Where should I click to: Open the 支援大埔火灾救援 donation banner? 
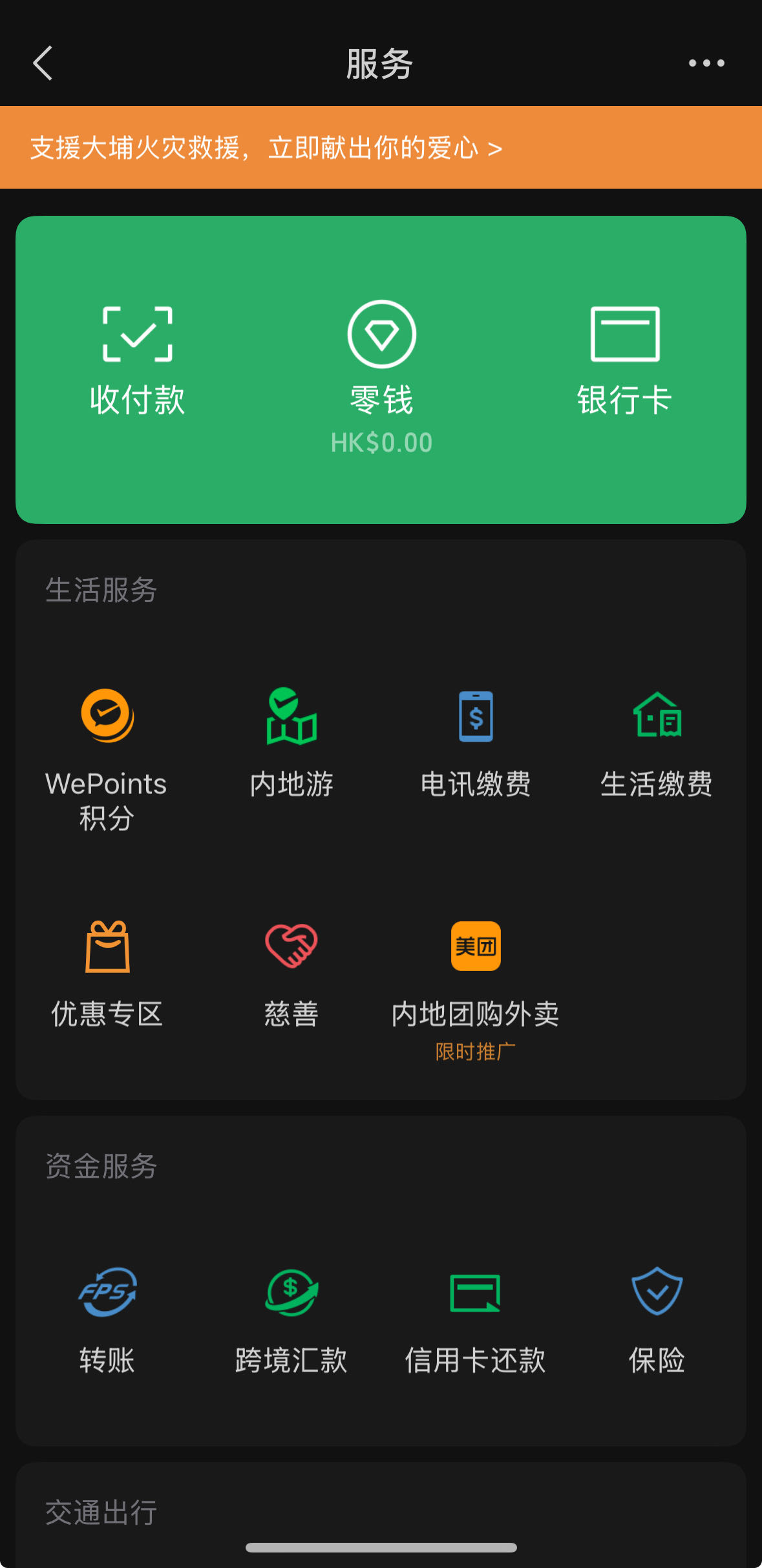pos(266,148)
